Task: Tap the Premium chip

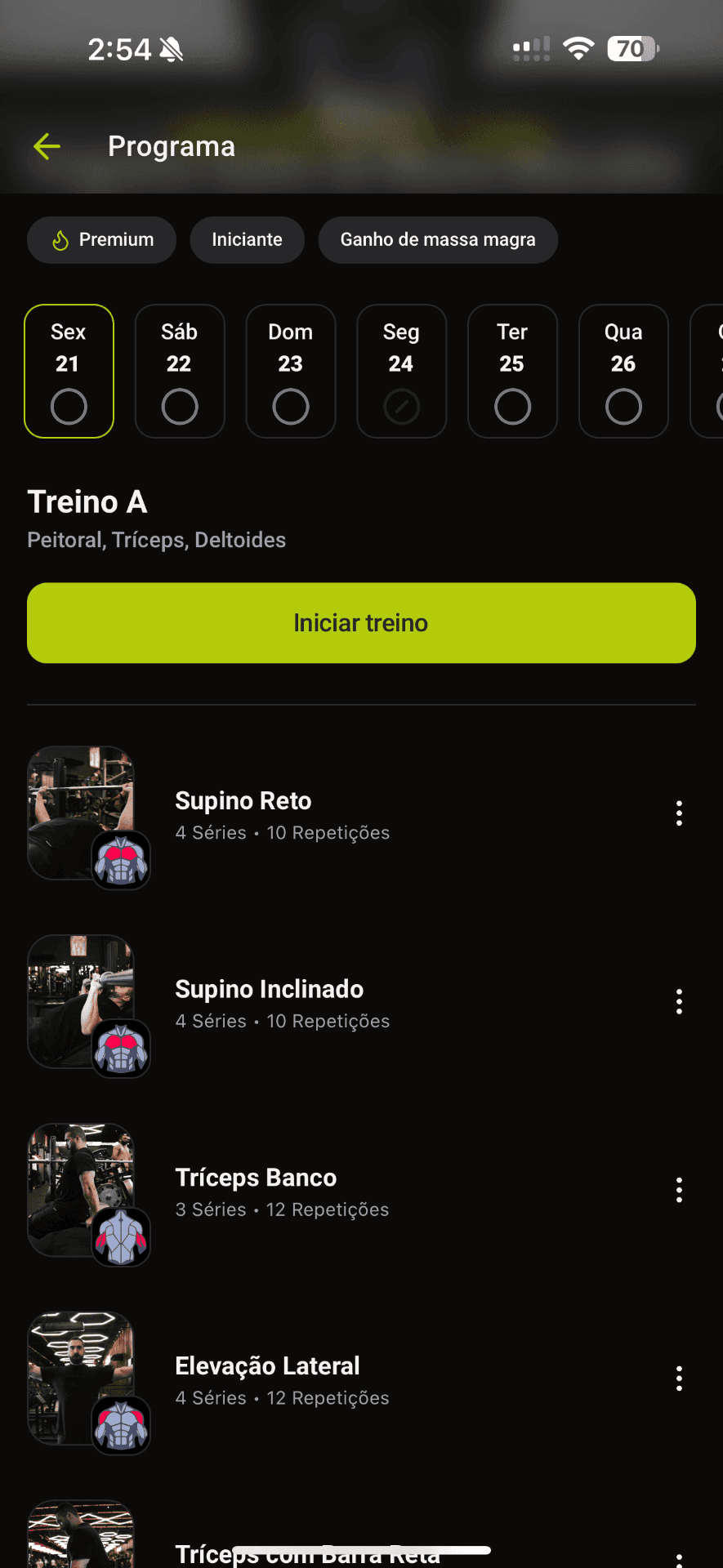Action: 102,240
